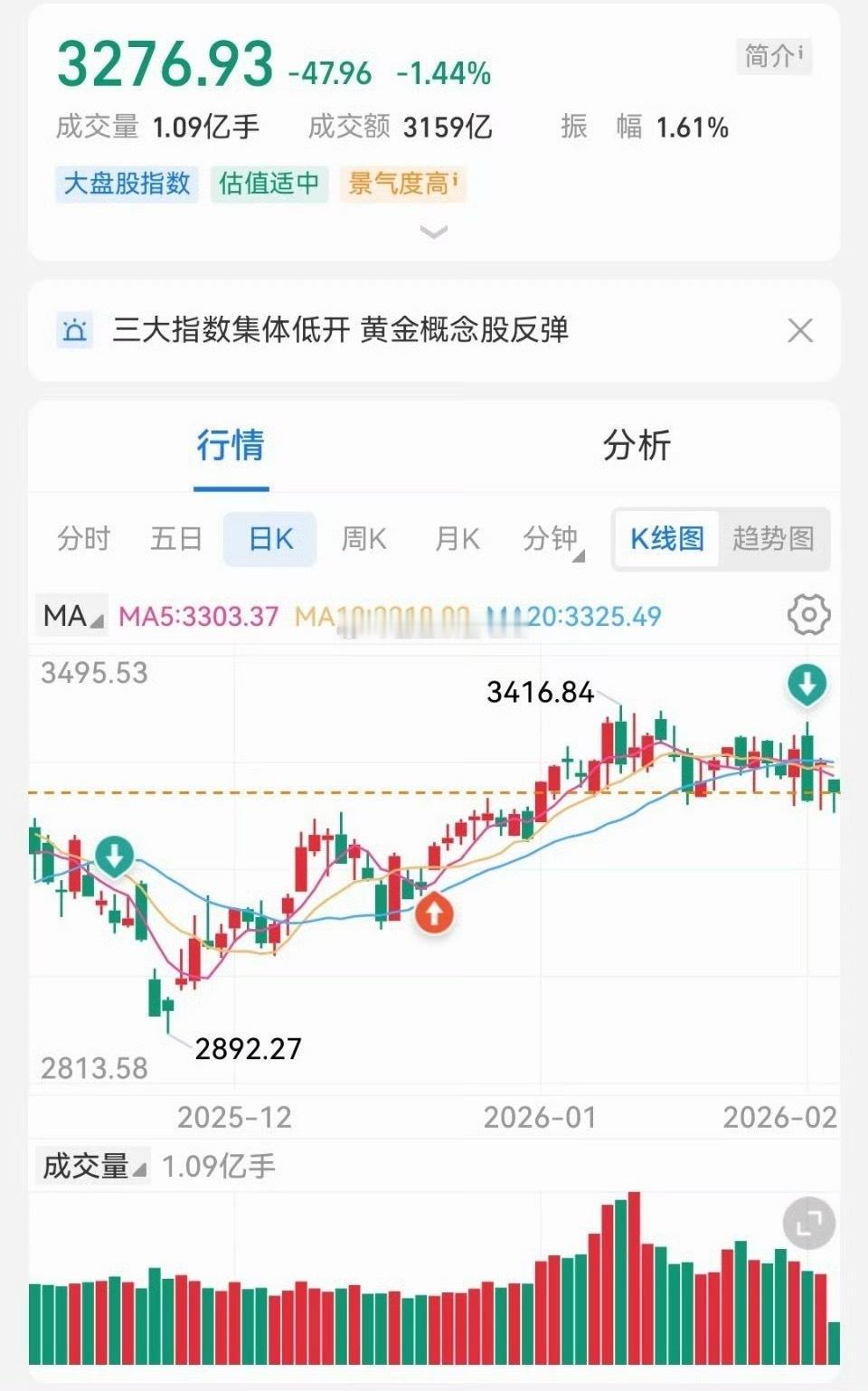Open chart settings via the gear icon
Screen dimensions: 868x1391
pos(809,613)
